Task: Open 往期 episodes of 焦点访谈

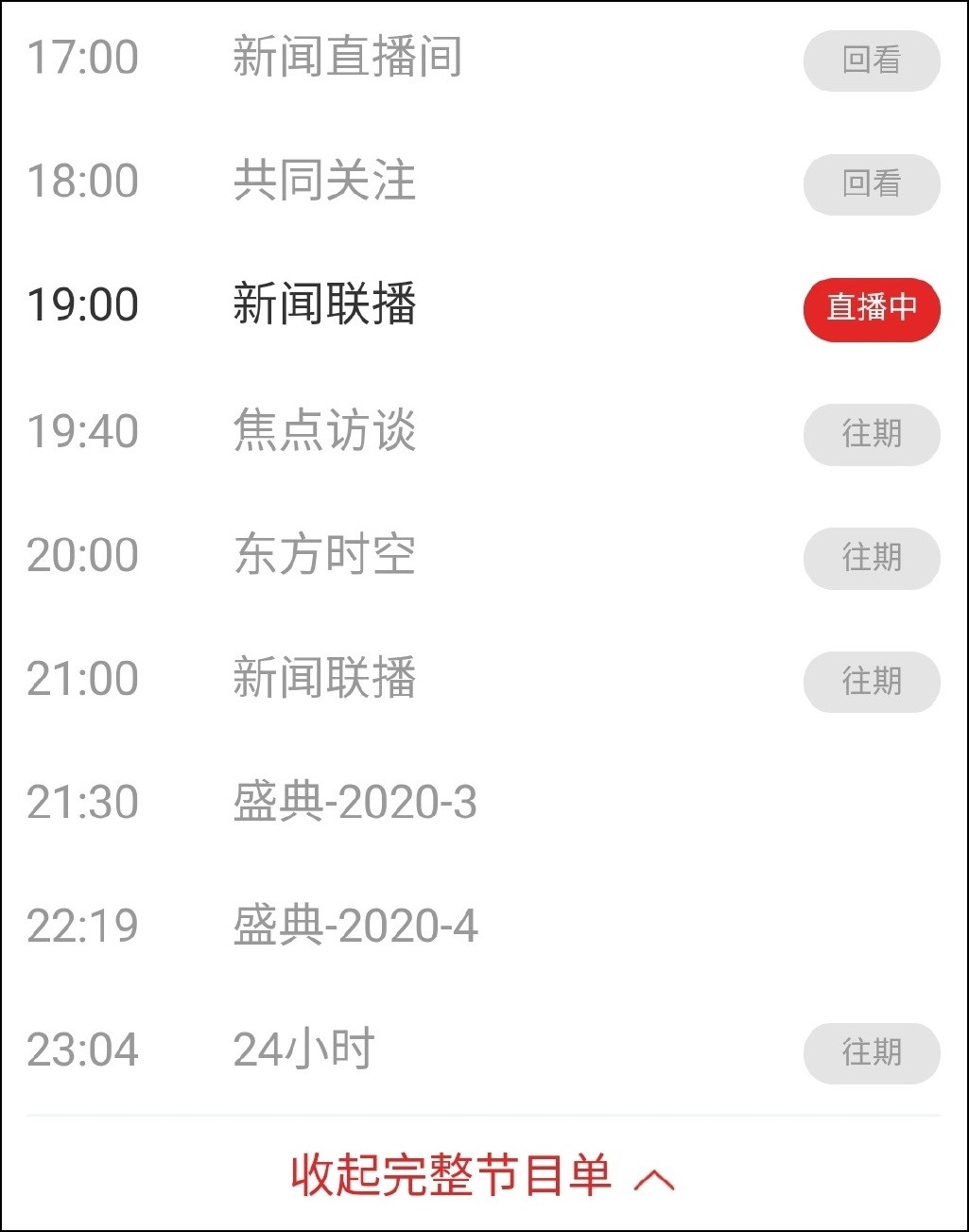Action: [871, 434]
